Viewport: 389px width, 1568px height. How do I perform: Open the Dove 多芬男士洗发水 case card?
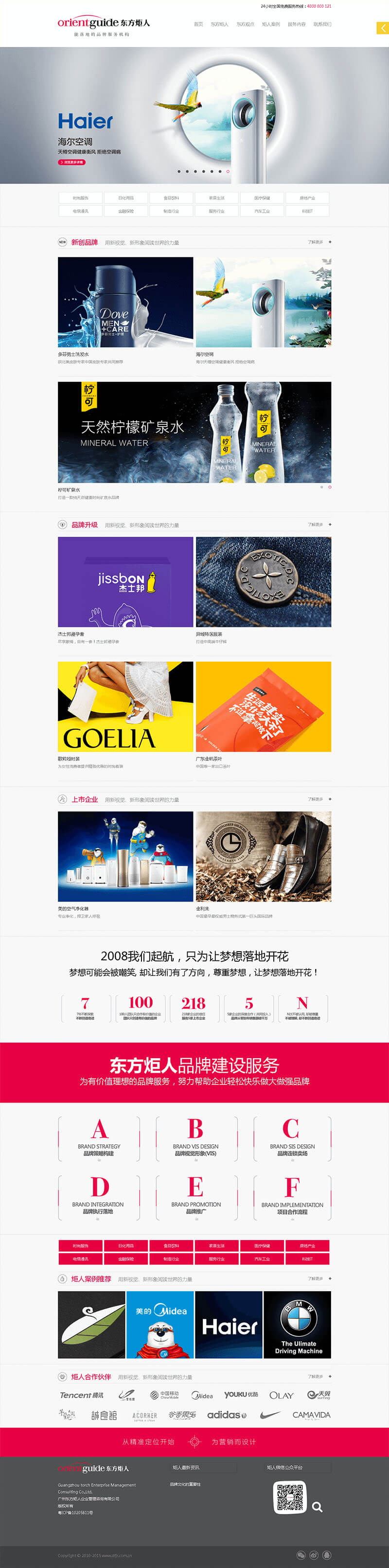coord(125,303)
